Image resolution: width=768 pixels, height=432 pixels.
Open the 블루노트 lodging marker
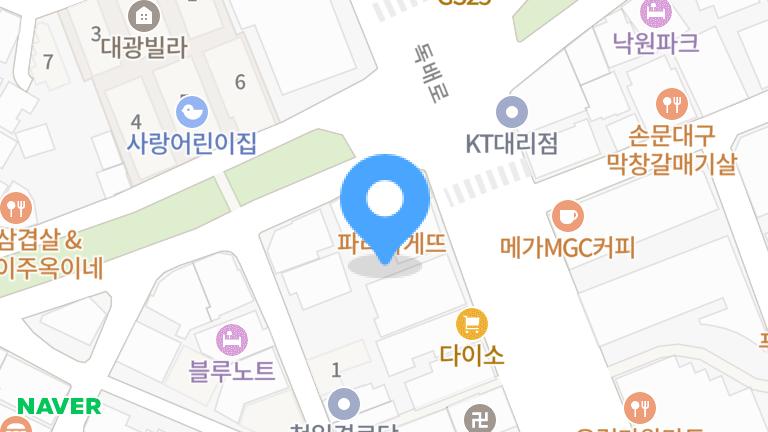(x=232, y=339)
